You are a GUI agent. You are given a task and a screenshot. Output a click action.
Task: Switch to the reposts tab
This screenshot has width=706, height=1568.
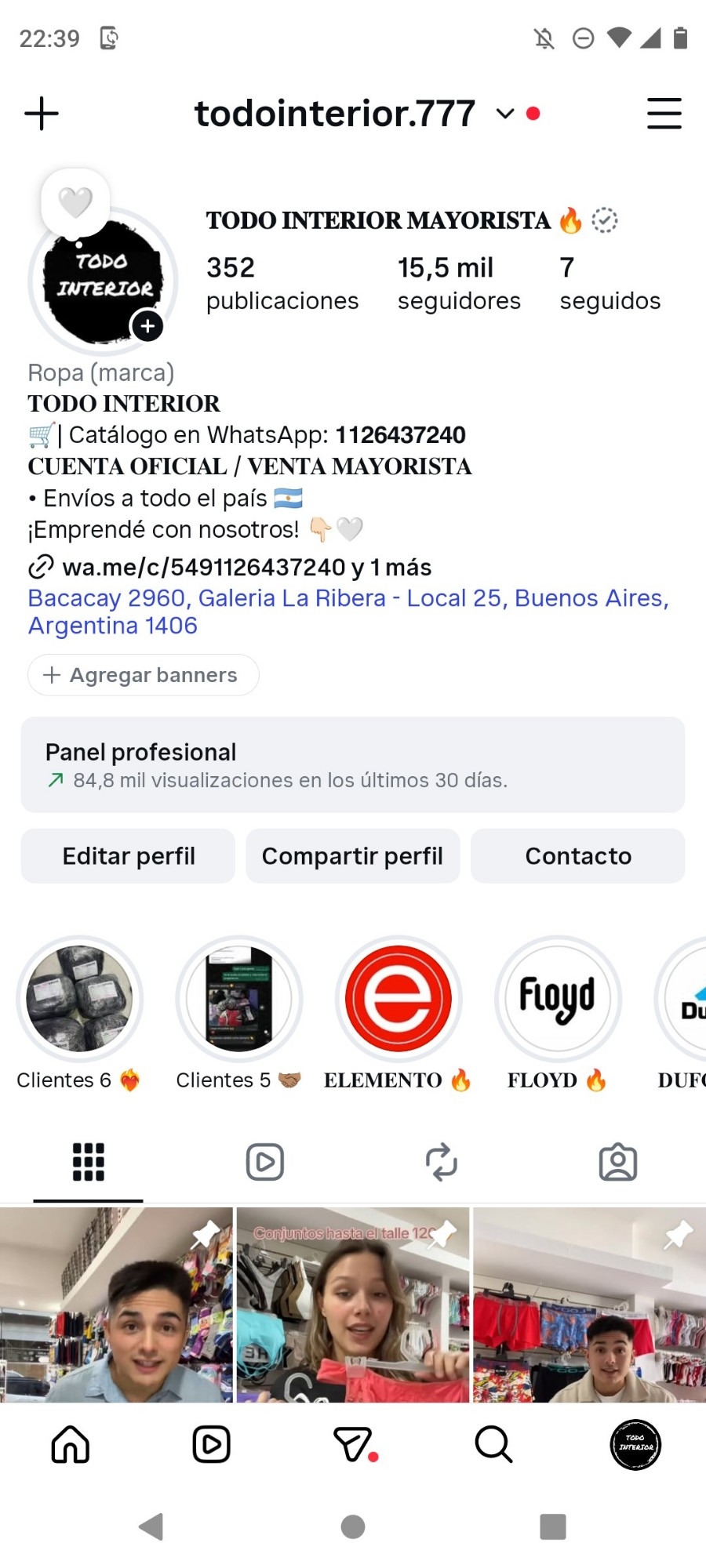(442, 1162)
